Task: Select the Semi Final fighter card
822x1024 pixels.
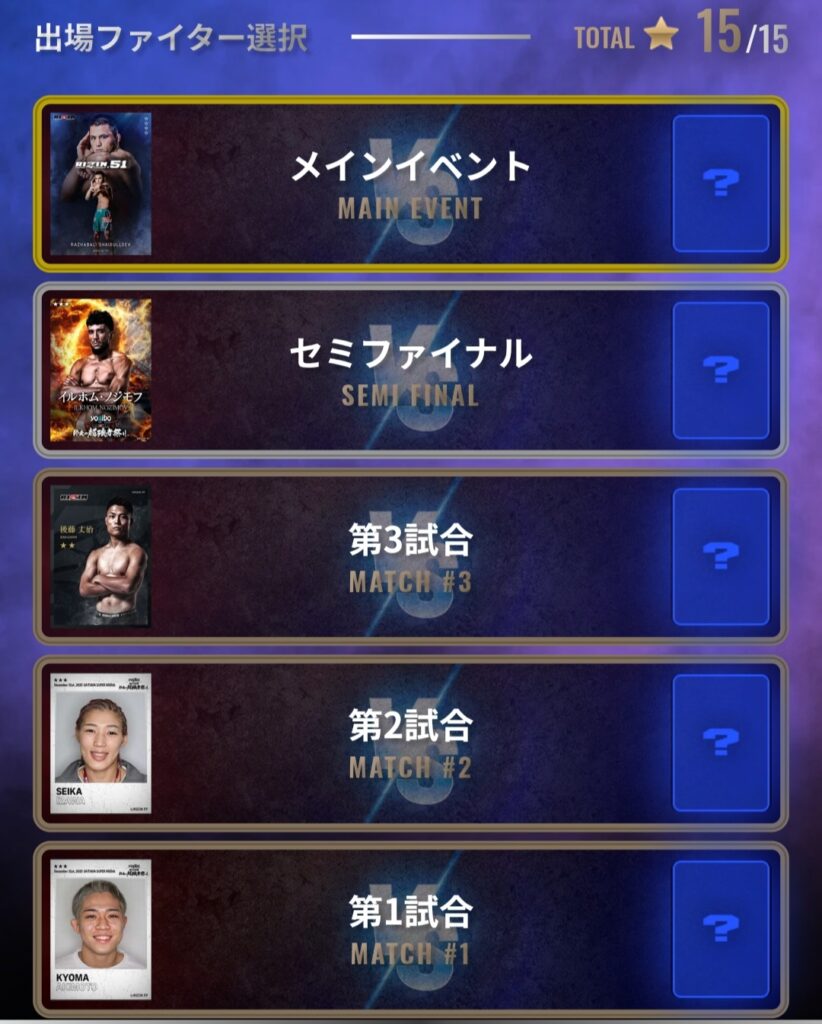Action: click(x=101, y=371)
